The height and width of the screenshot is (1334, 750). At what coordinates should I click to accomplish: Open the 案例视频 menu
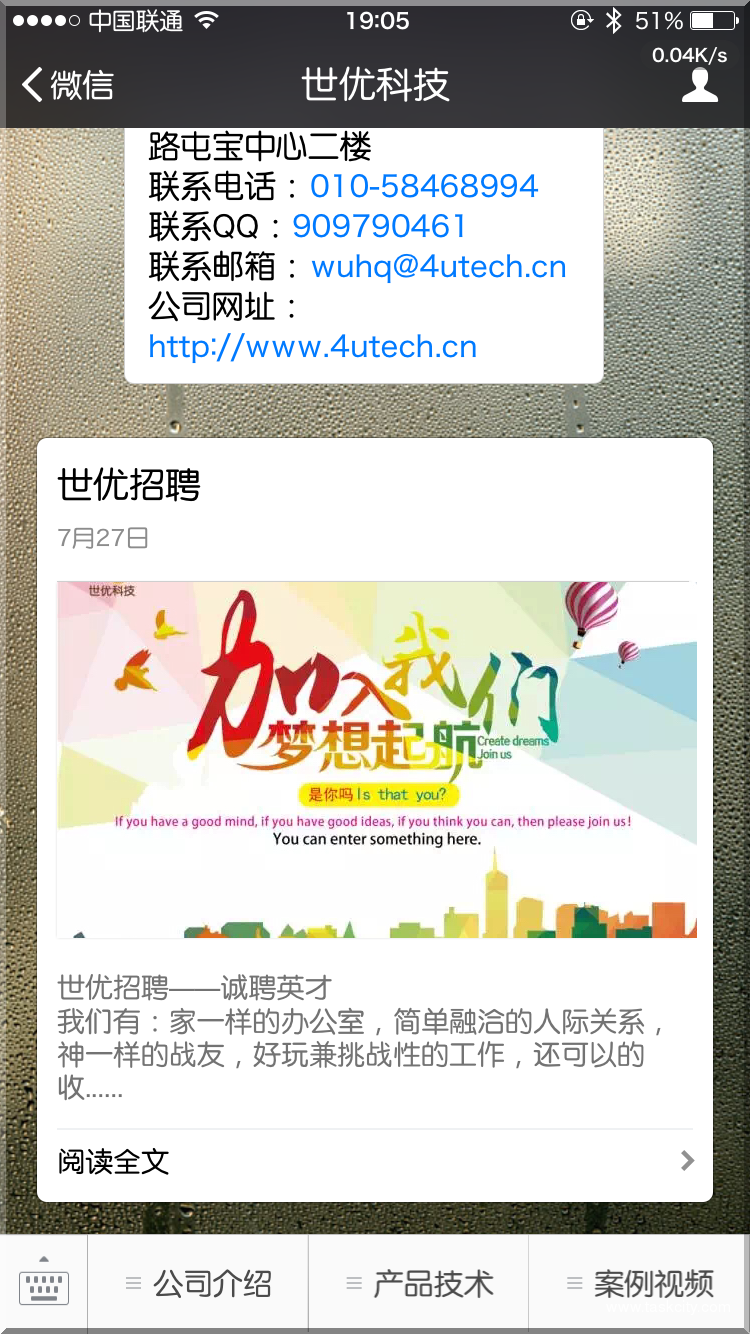(x=640, y=1284)
